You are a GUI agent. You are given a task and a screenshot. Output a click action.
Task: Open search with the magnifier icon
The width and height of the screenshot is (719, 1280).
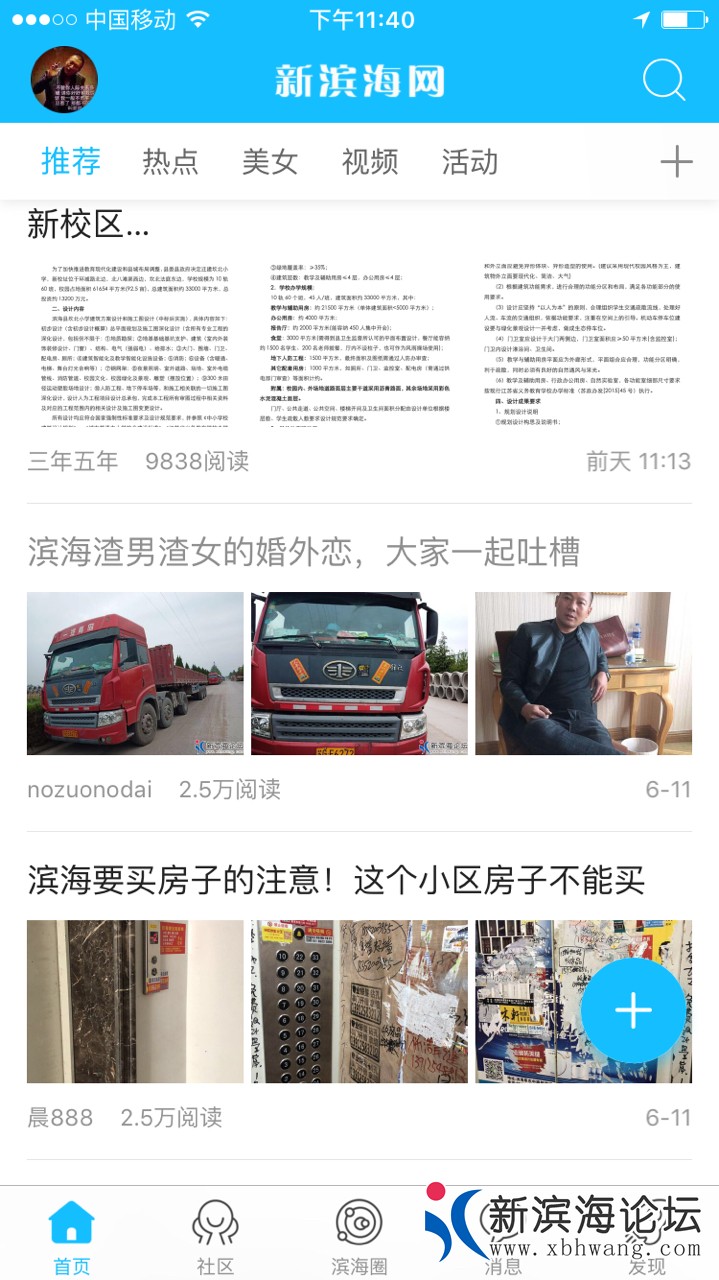[x=663, y=80]
